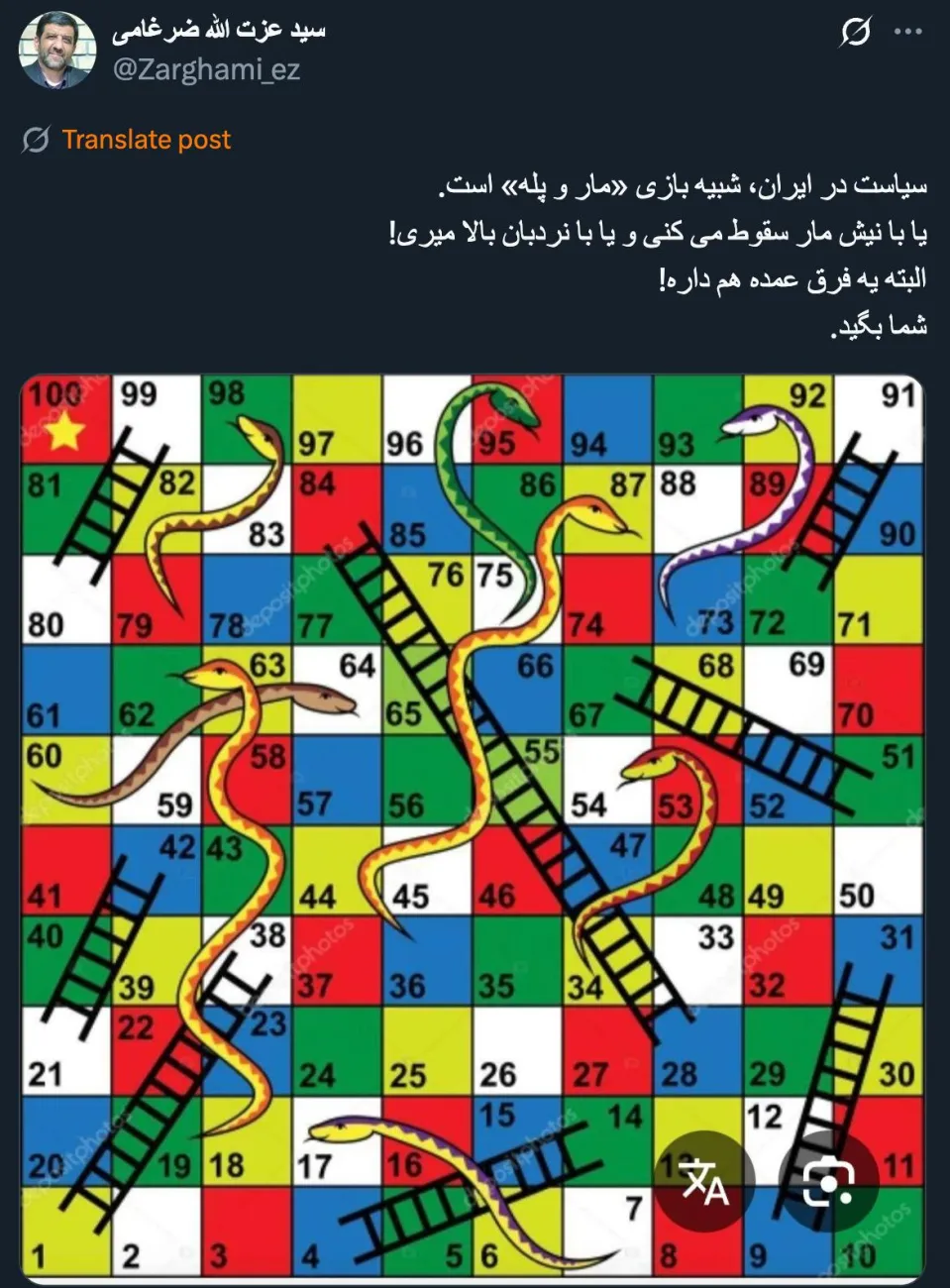Viewport: 950px width, 1288px height.
Task: Open Zarghami's profile avatar
Action: 57,50
